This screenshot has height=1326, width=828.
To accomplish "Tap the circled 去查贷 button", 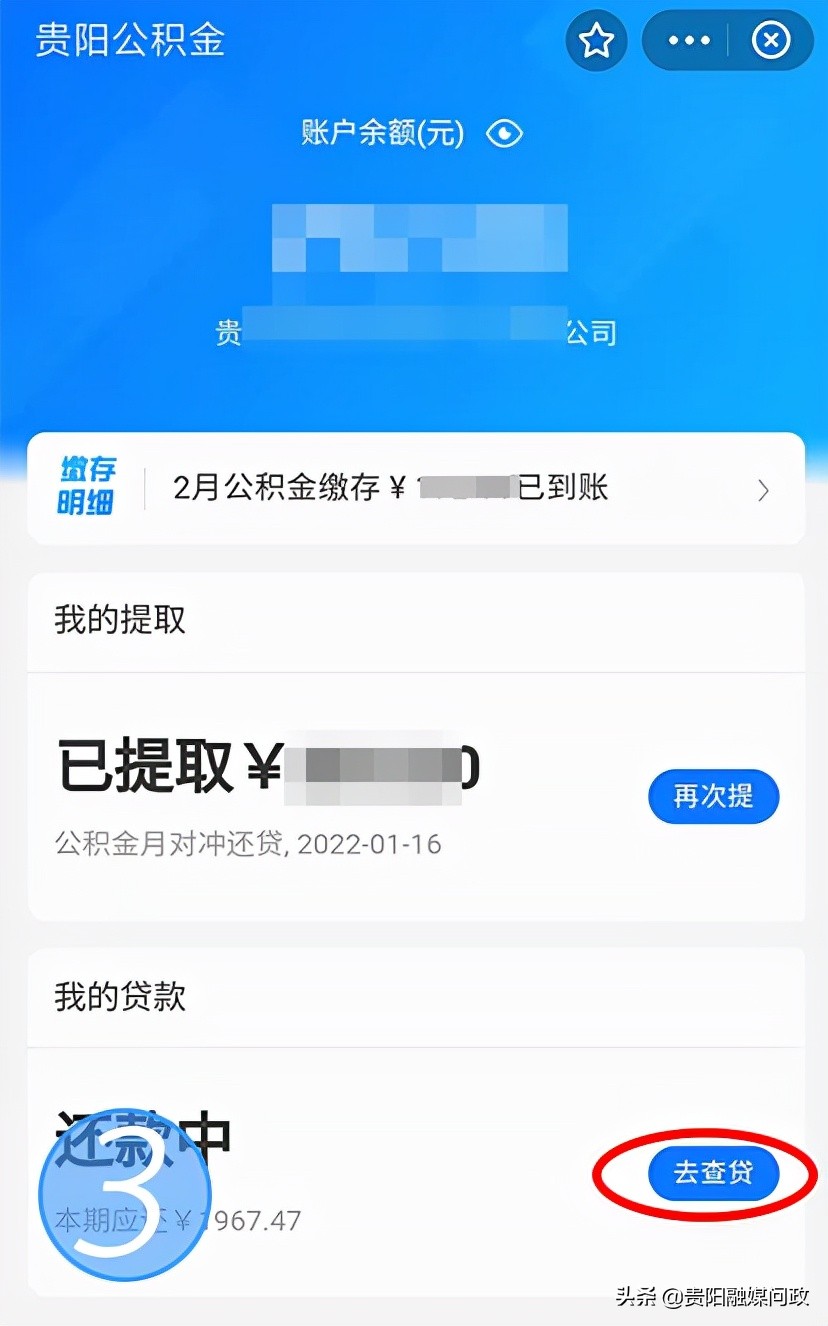I will 713,1175.
